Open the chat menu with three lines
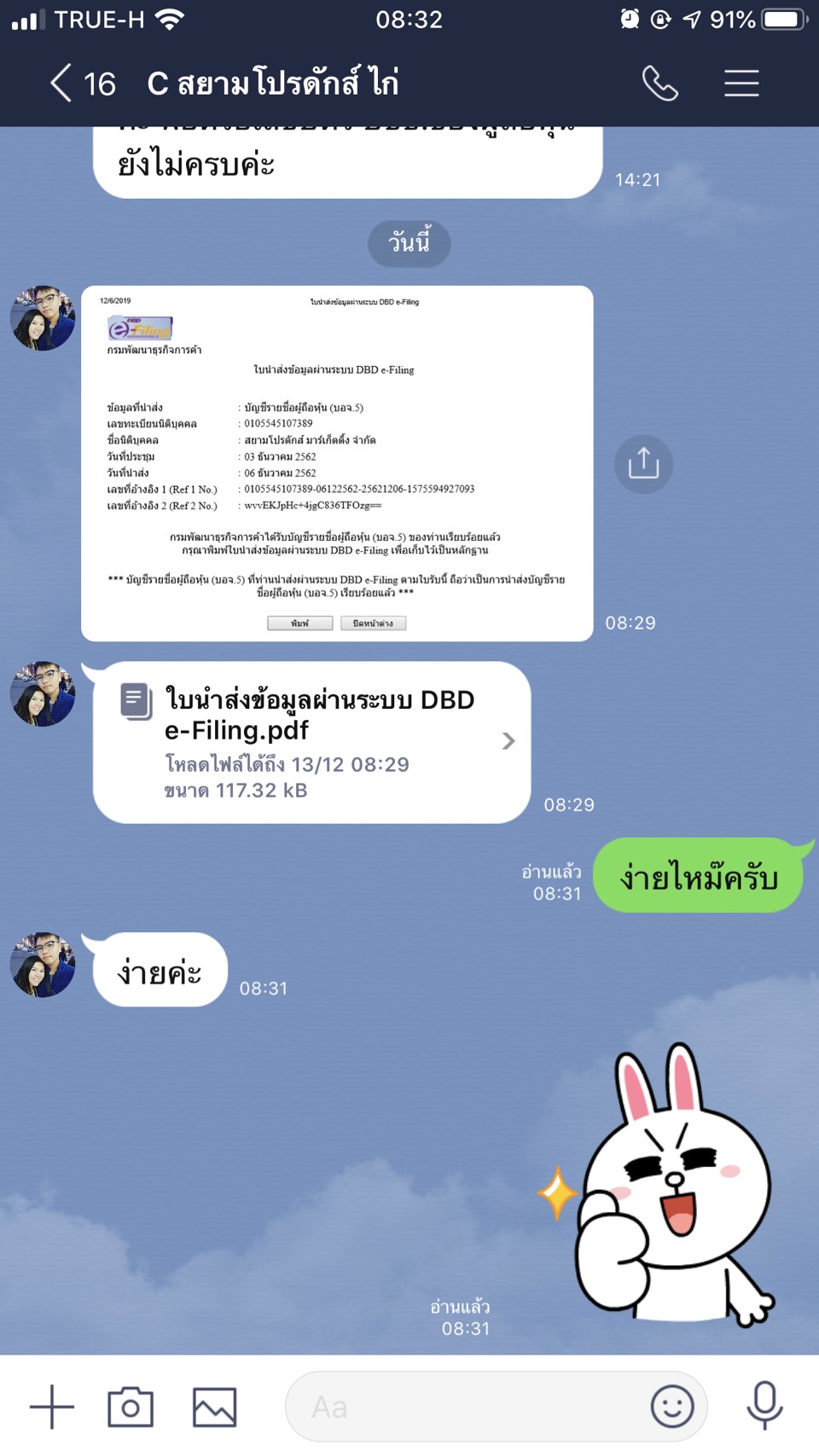Screen dimensions: 819x1456 click(741, 84)
